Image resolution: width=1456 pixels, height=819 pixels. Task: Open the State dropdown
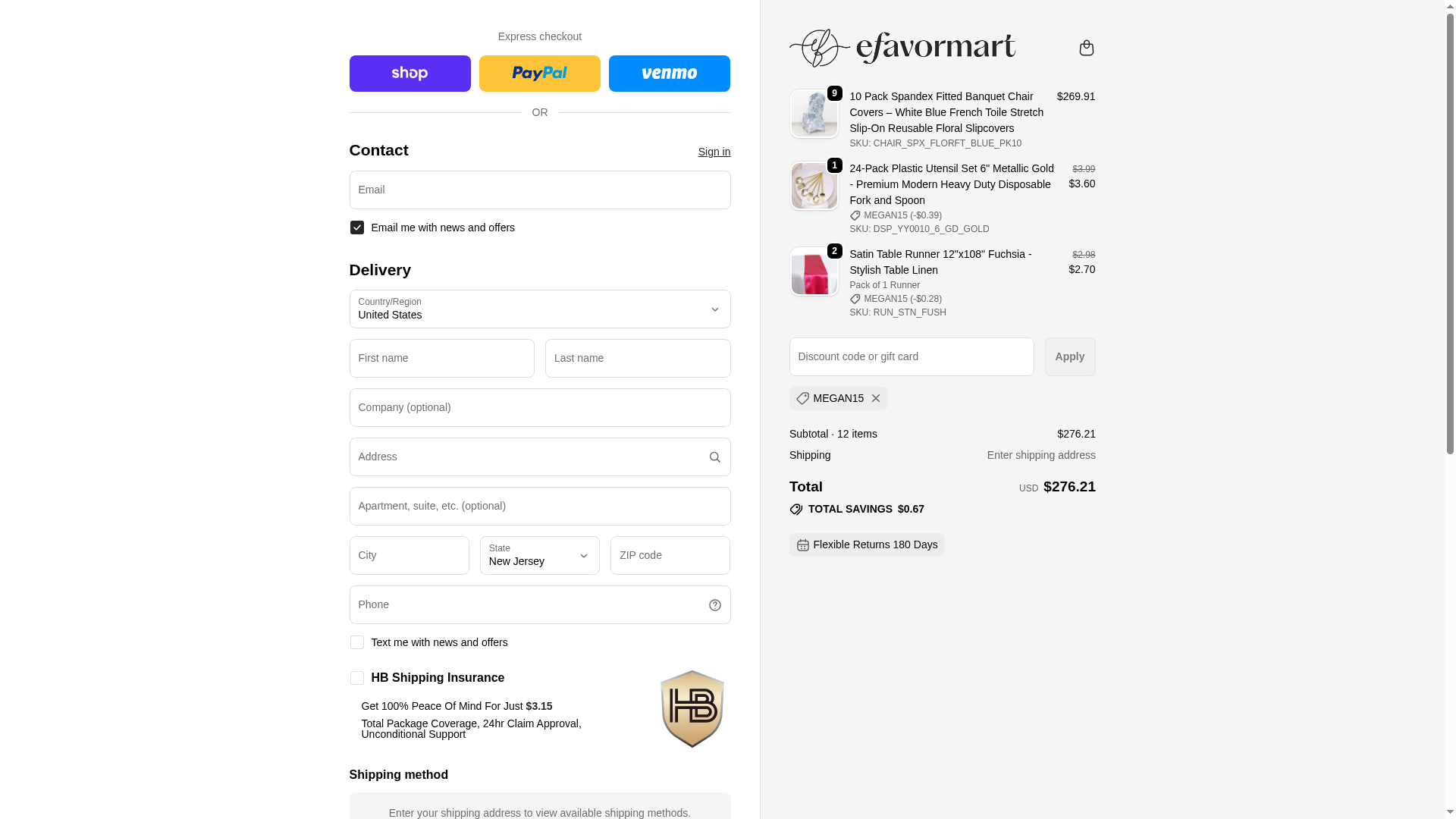539,555
